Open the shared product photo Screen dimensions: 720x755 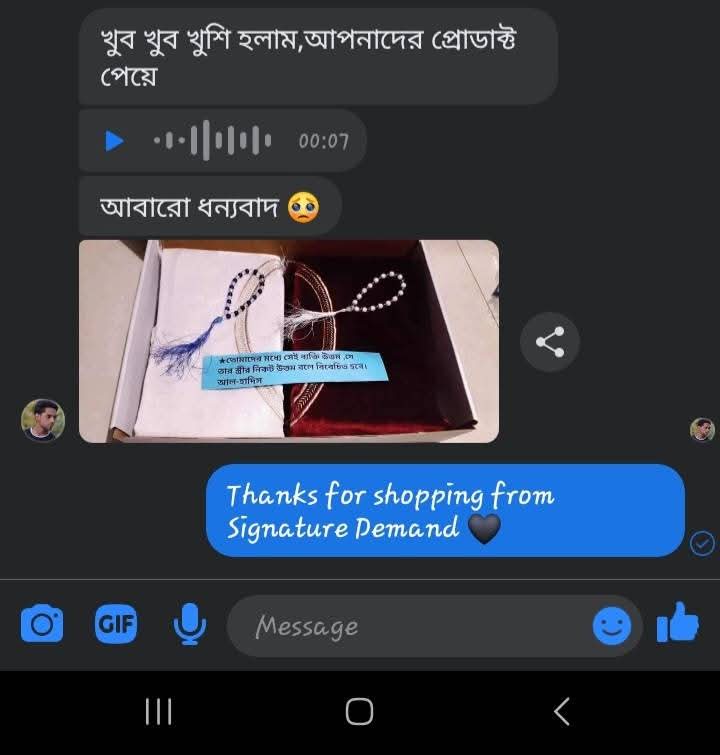tap(288, 341)
